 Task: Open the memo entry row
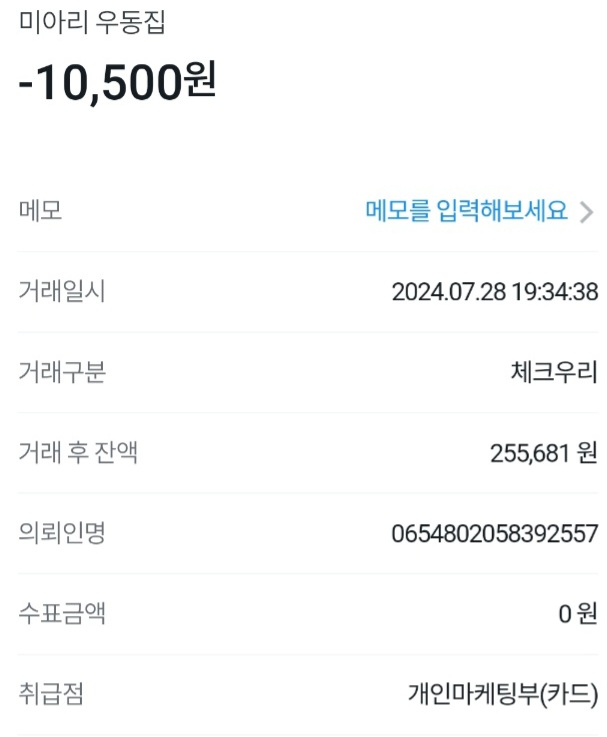[x=478, y=212]
